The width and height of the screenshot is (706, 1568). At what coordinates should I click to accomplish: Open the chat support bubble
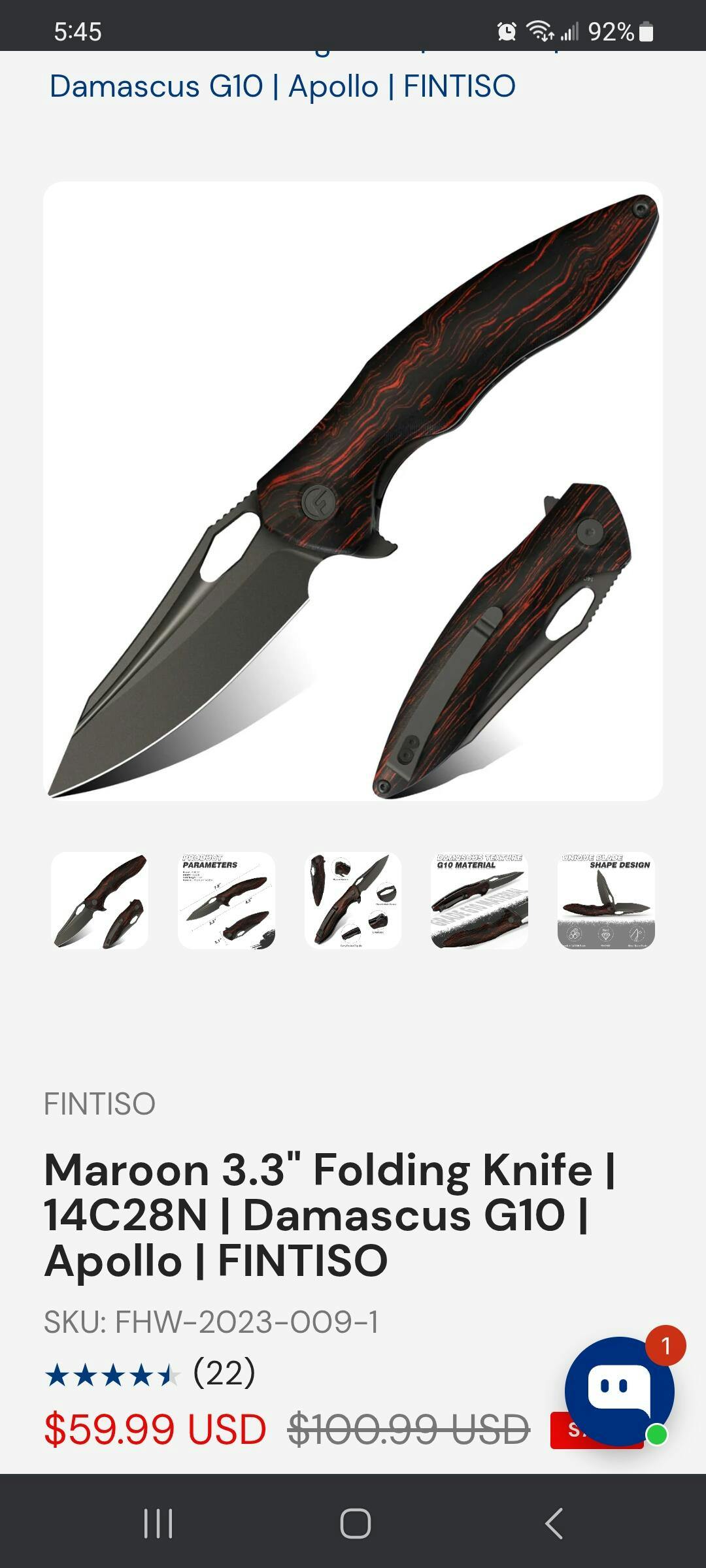(x=618, y=1390)
